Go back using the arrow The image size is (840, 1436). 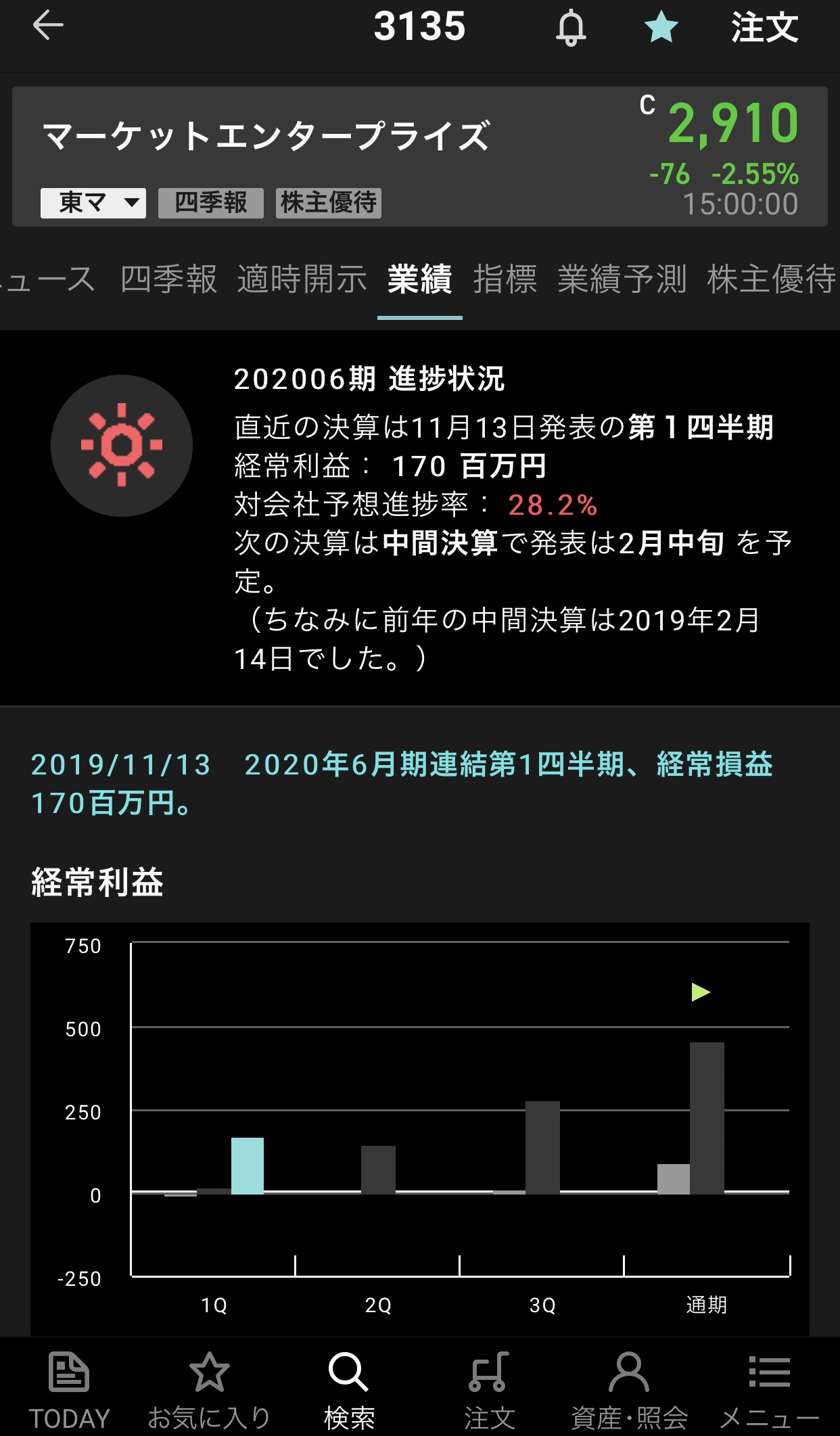click(x=48, y=26)
